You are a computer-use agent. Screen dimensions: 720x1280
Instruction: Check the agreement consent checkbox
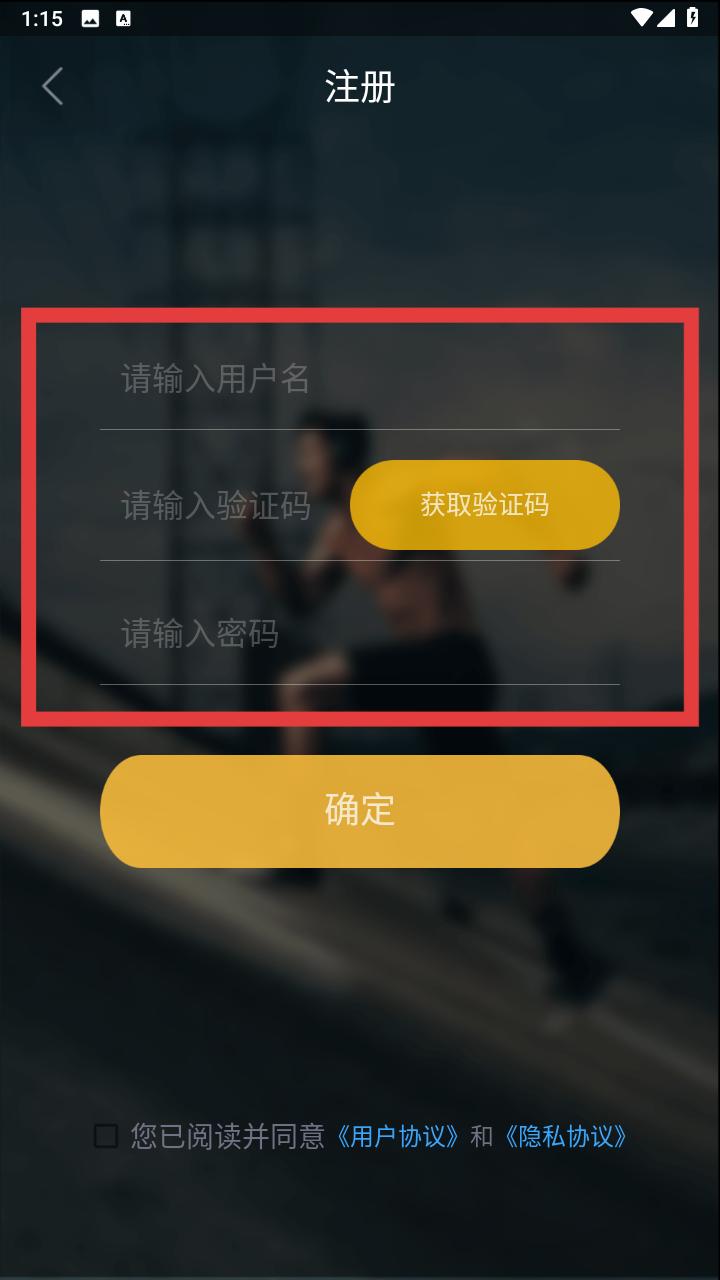[106, 1136]
